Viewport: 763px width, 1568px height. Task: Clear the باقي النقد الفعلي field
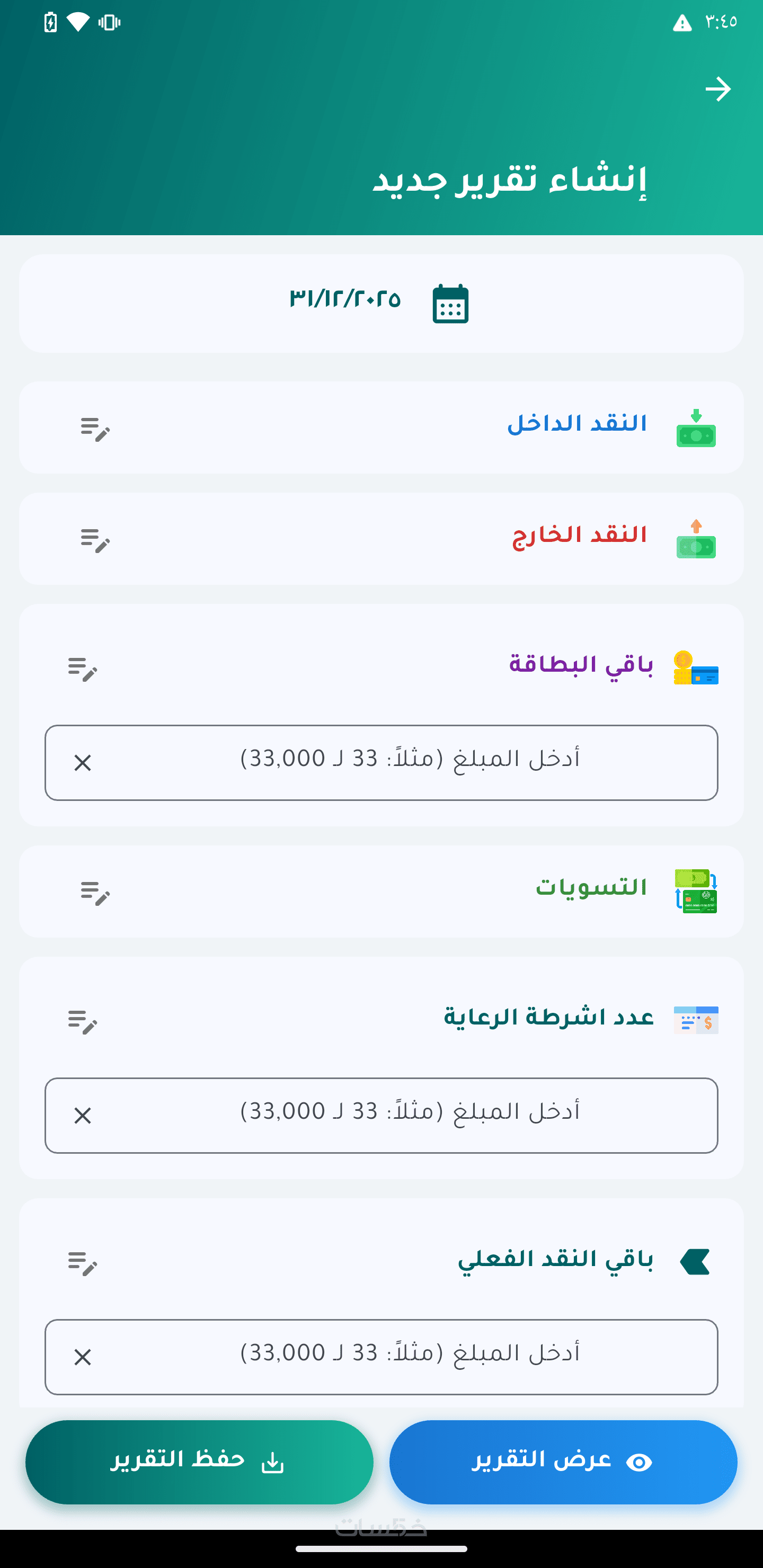[x=83, y=1357]
